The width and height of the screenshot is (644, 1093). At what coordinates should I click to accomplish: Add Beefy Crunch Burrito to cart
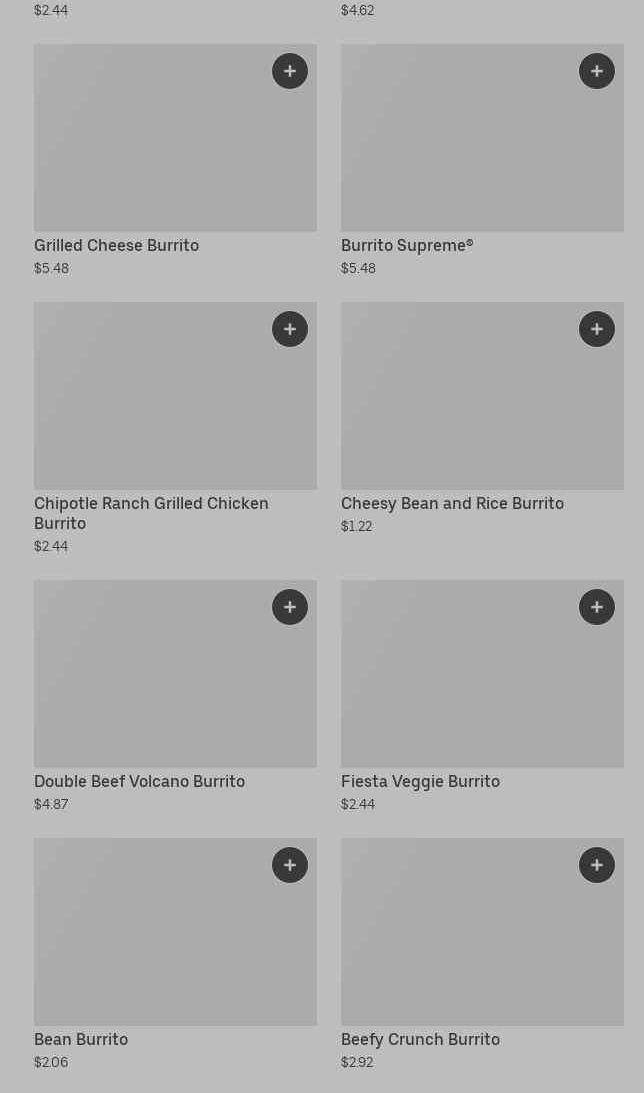point(597,865)
